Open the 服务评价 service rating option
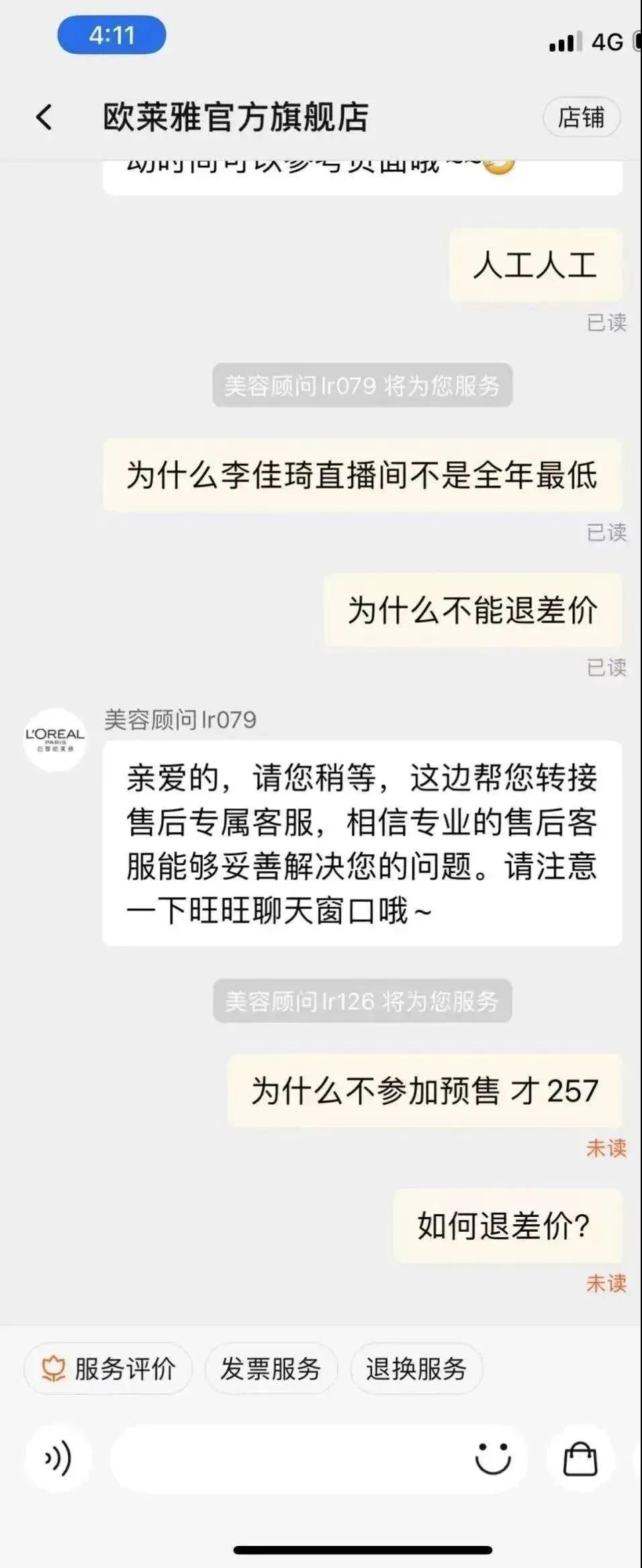Screen dimensions: 642x1568 107,1369
